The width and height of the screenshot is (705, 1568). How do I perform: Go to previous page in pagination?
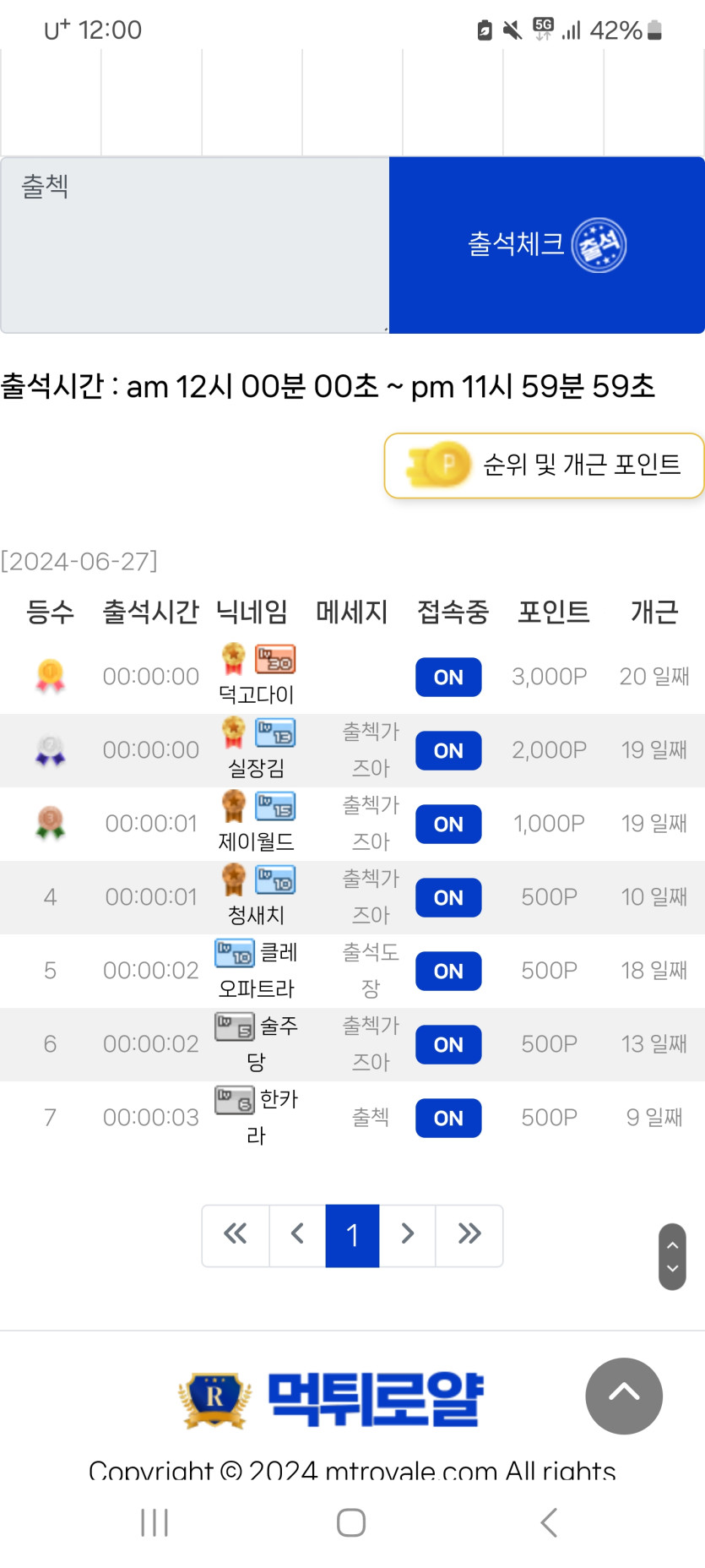pos(297,1234)
